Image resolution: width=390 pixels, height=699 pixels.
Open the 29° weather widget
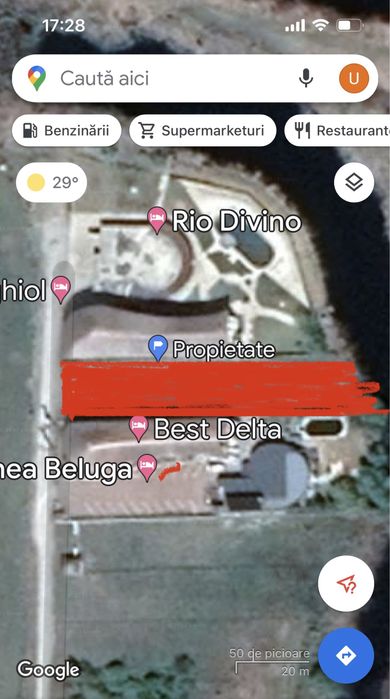[x=52, y=182]
